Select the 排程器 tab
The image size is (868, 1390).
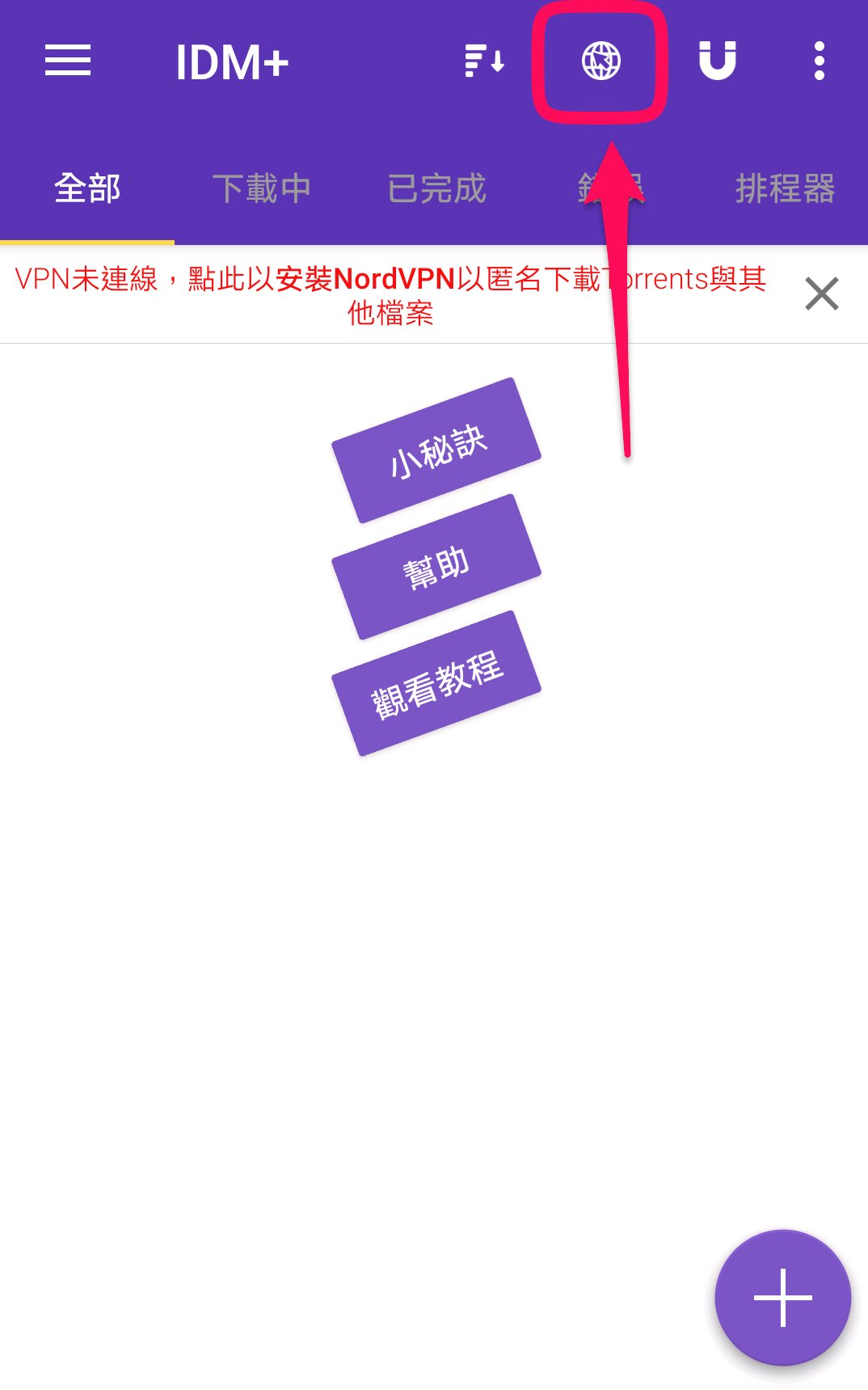tap(785, 188)
